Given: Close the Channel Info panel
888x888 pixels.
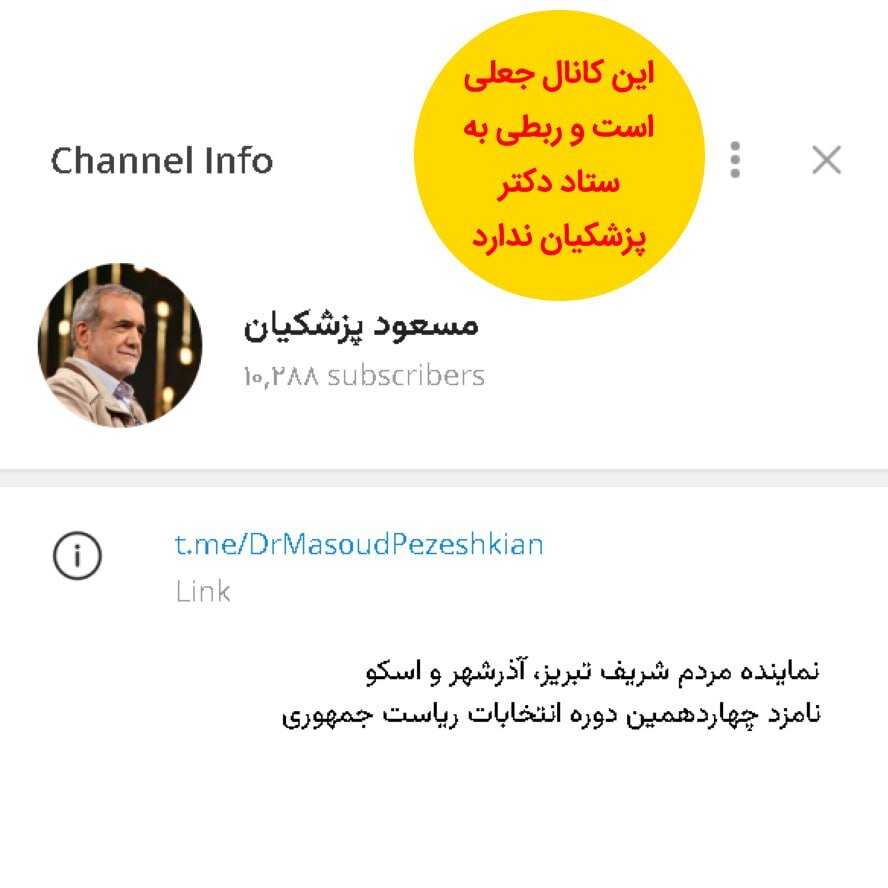Looking at the screenshot, I should [x=826, y=160].
